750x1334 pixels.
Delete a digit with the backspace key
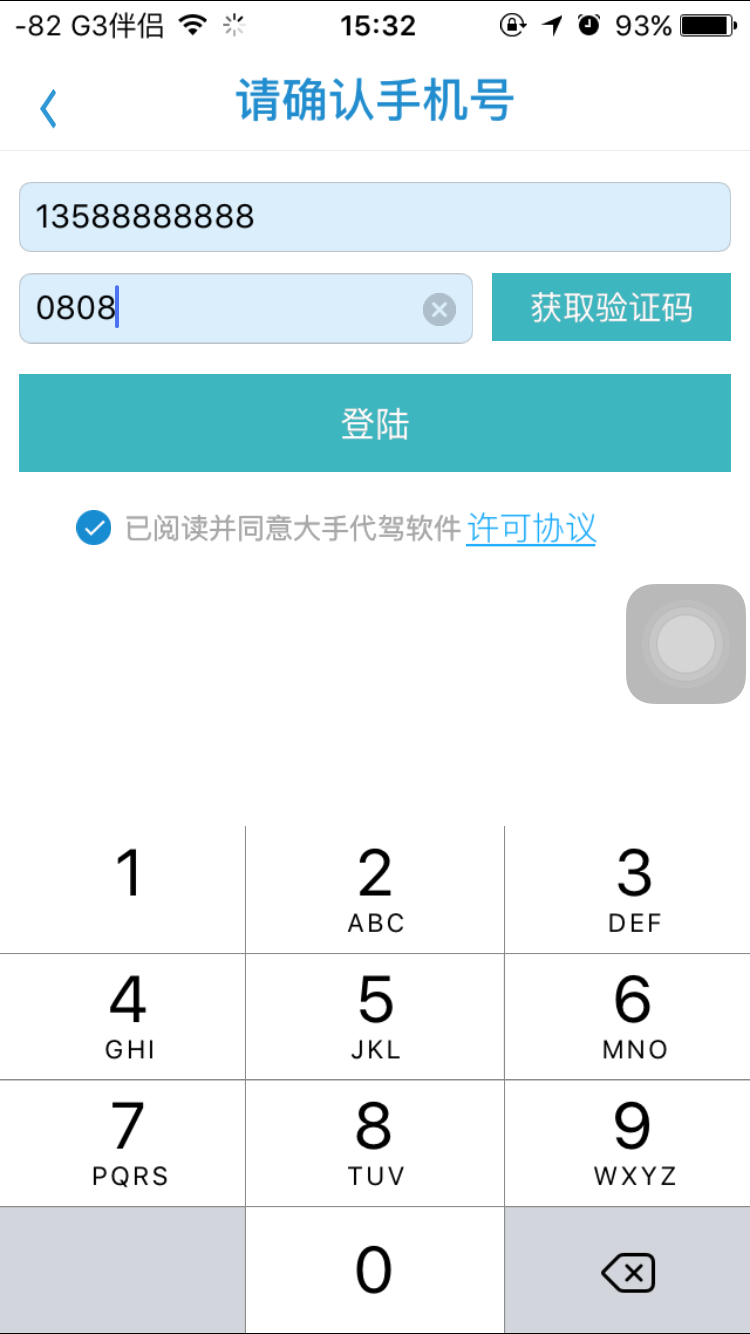628,1271
